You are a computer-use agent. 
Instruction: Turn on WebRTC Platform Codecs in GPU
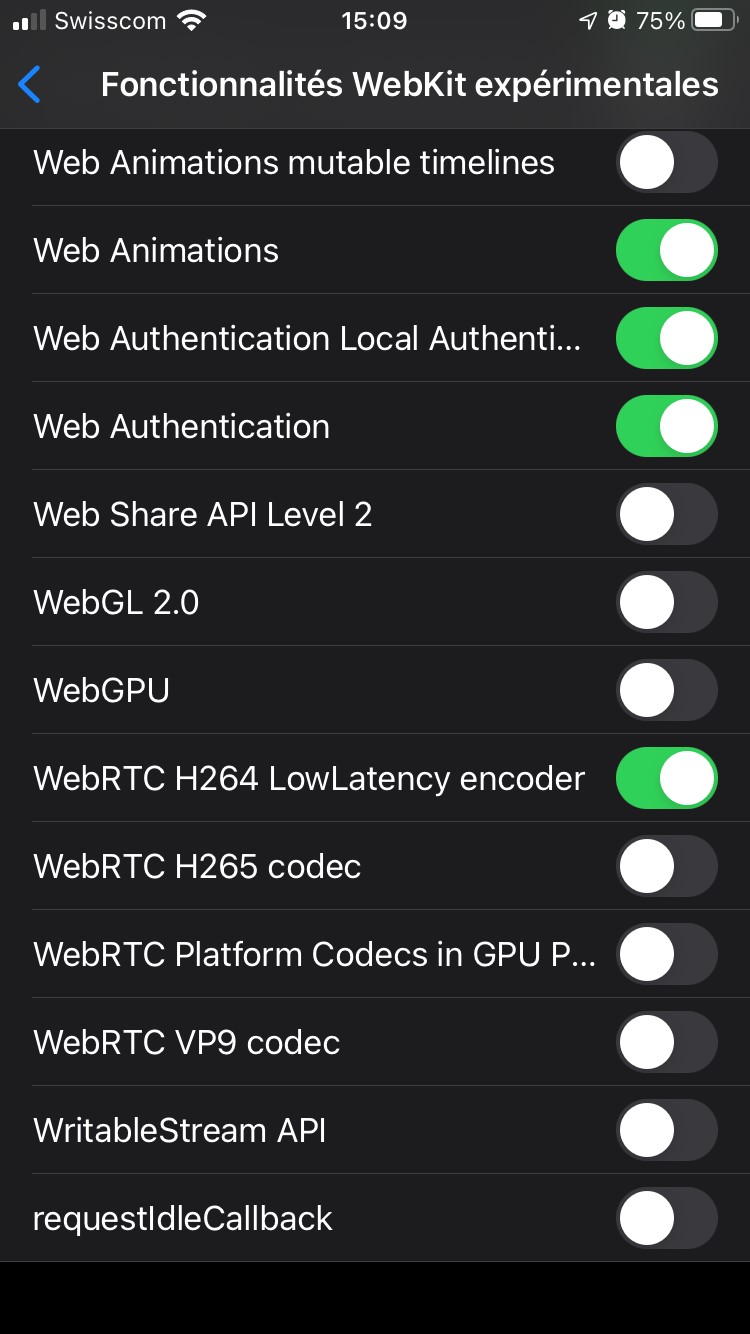[667, 954]
